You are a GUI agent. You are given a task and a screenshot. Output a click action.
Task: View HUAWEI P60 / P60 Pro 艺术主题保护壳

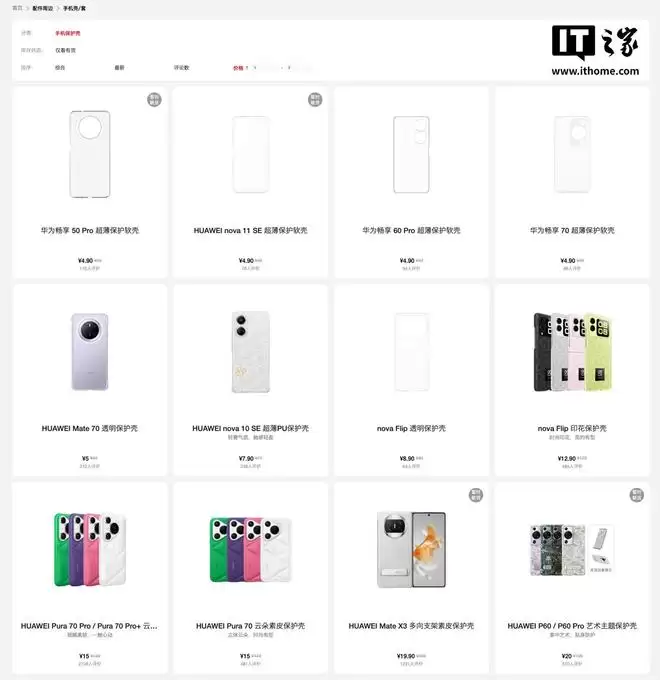pyautogui.click(x=572, y=626)
